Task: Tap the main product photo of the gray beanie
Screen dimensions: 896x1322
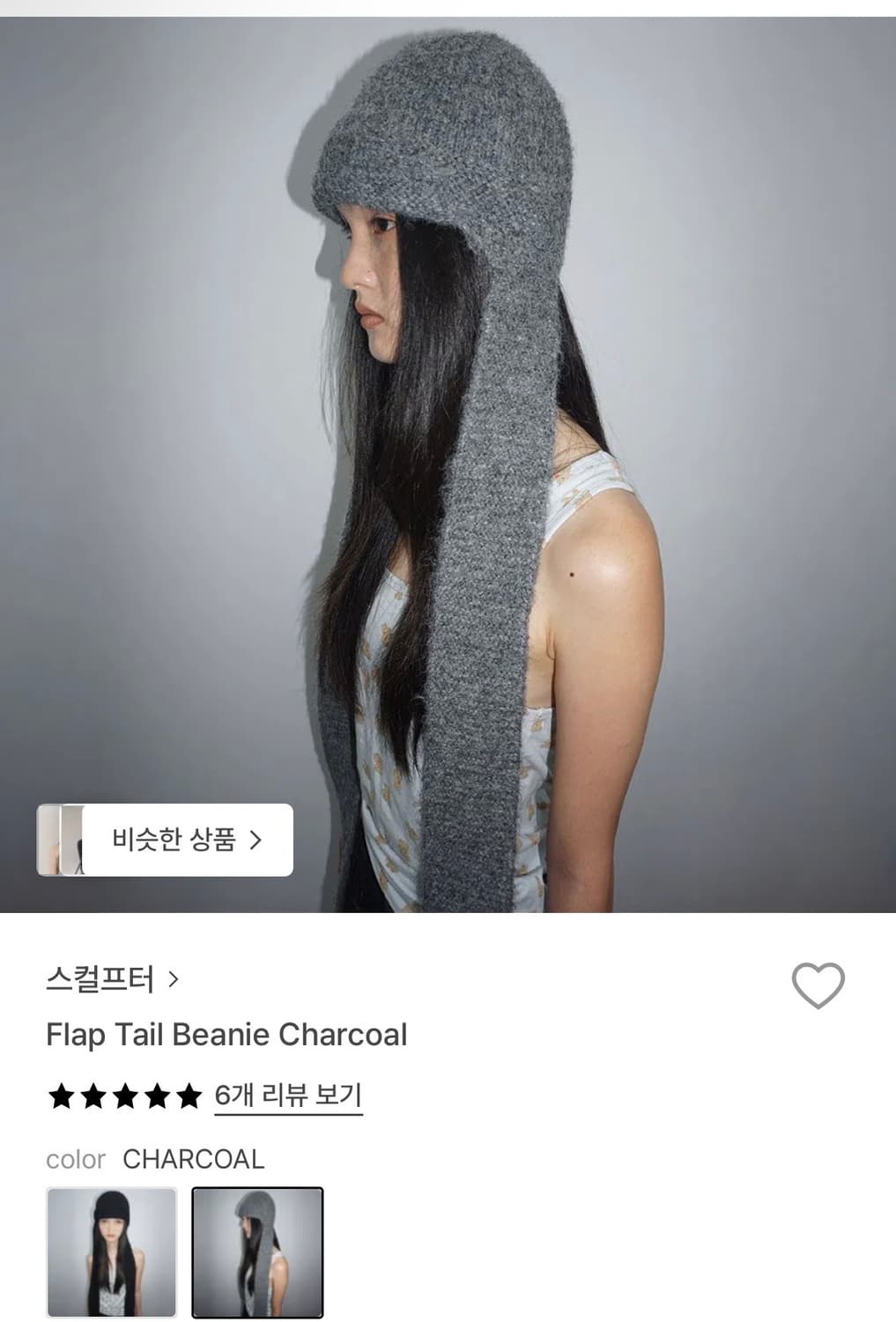Action: (x=448, y=441)
